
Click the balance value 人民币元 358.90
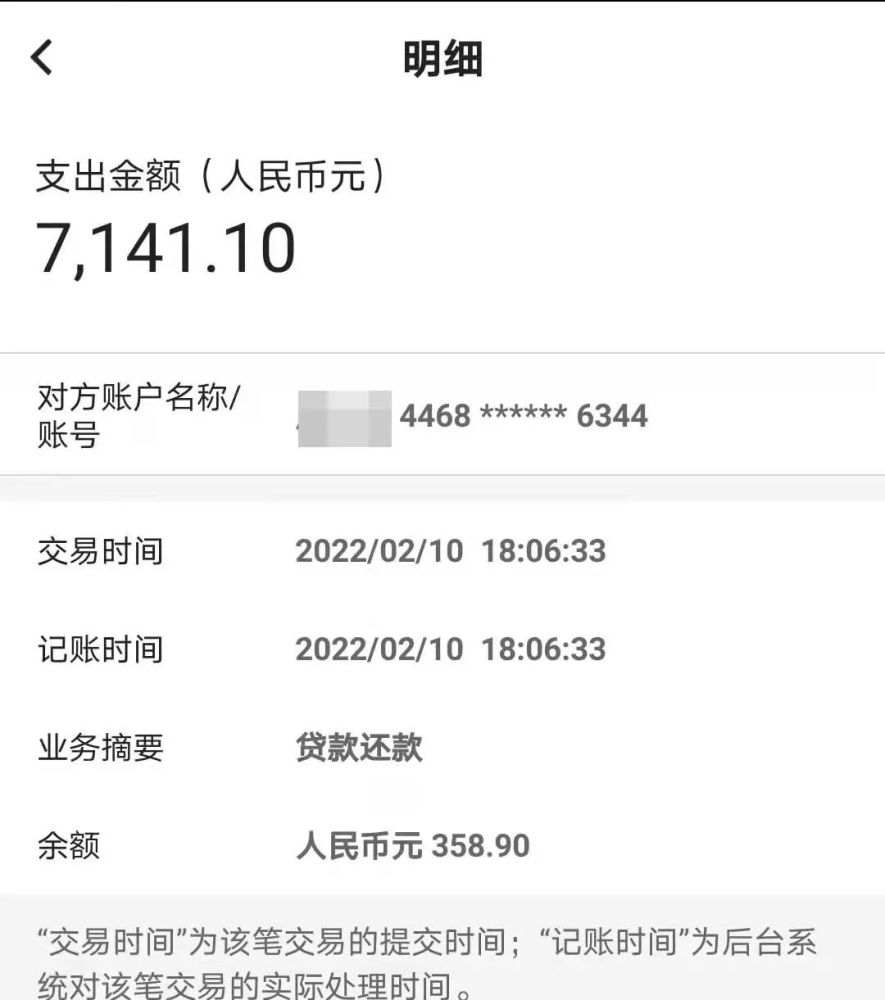tap(413, 845)
